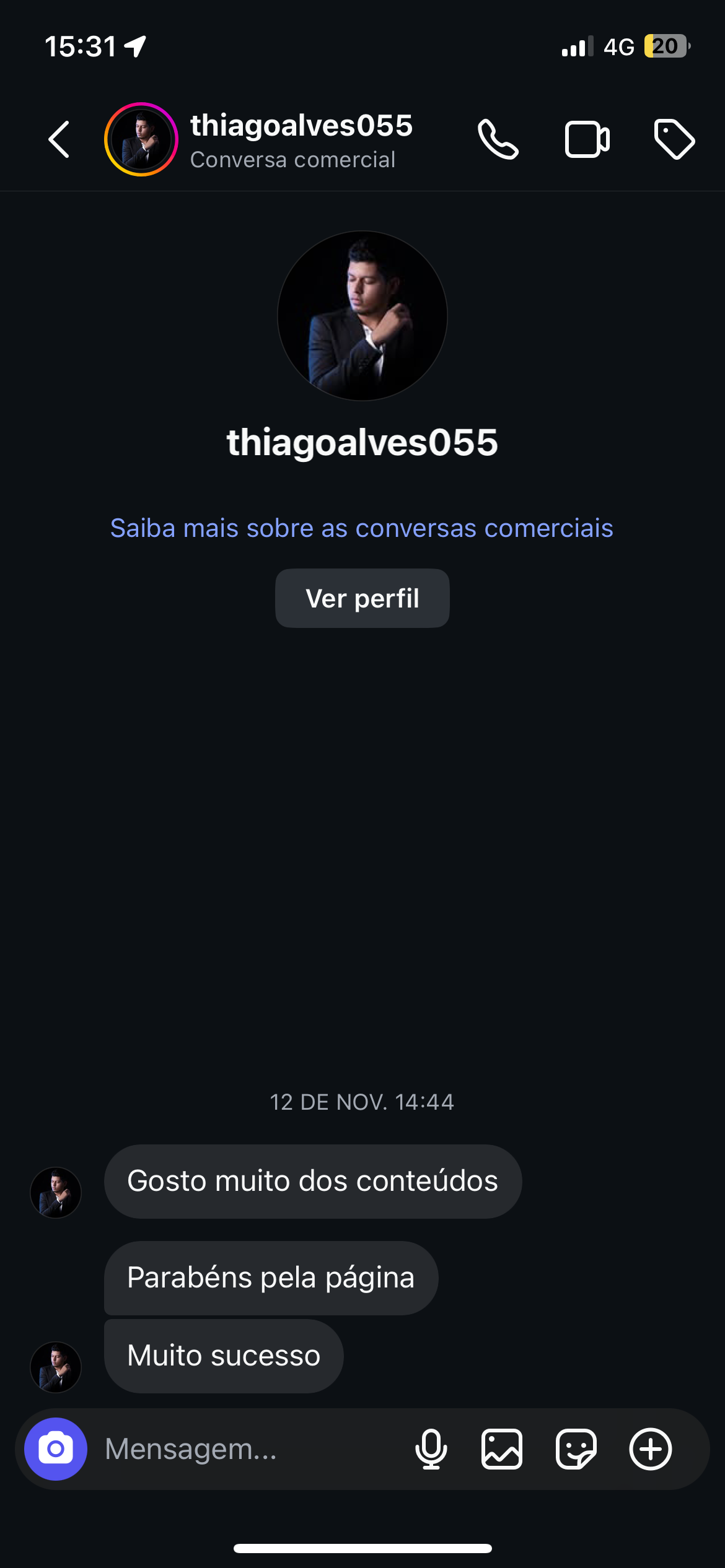Record a voice message with the microphone

(x=431, y=1449)
